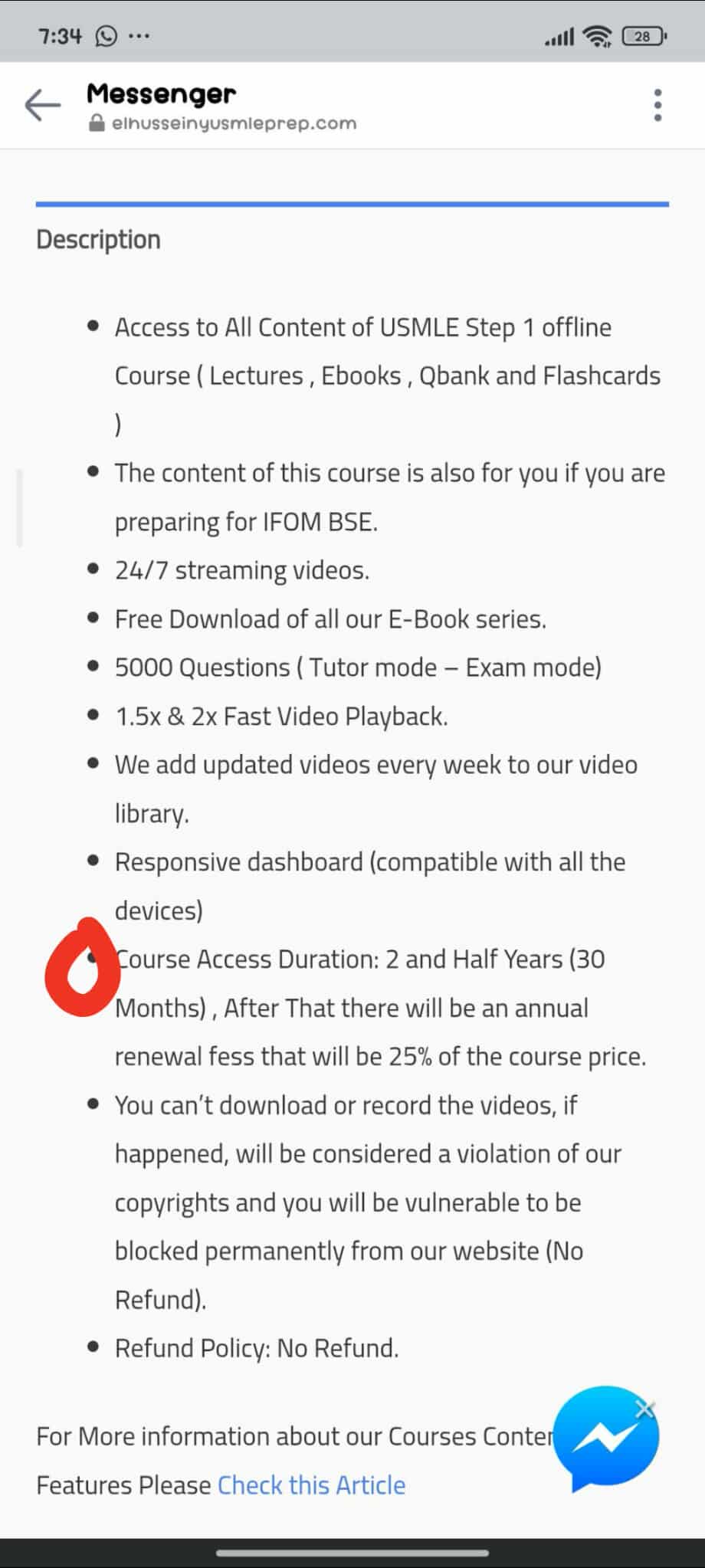The height and width of the screenshot is (1568, 705).
Task: Dismiss the Messenger chat bubble
Action: click(x=646, y=1408)
